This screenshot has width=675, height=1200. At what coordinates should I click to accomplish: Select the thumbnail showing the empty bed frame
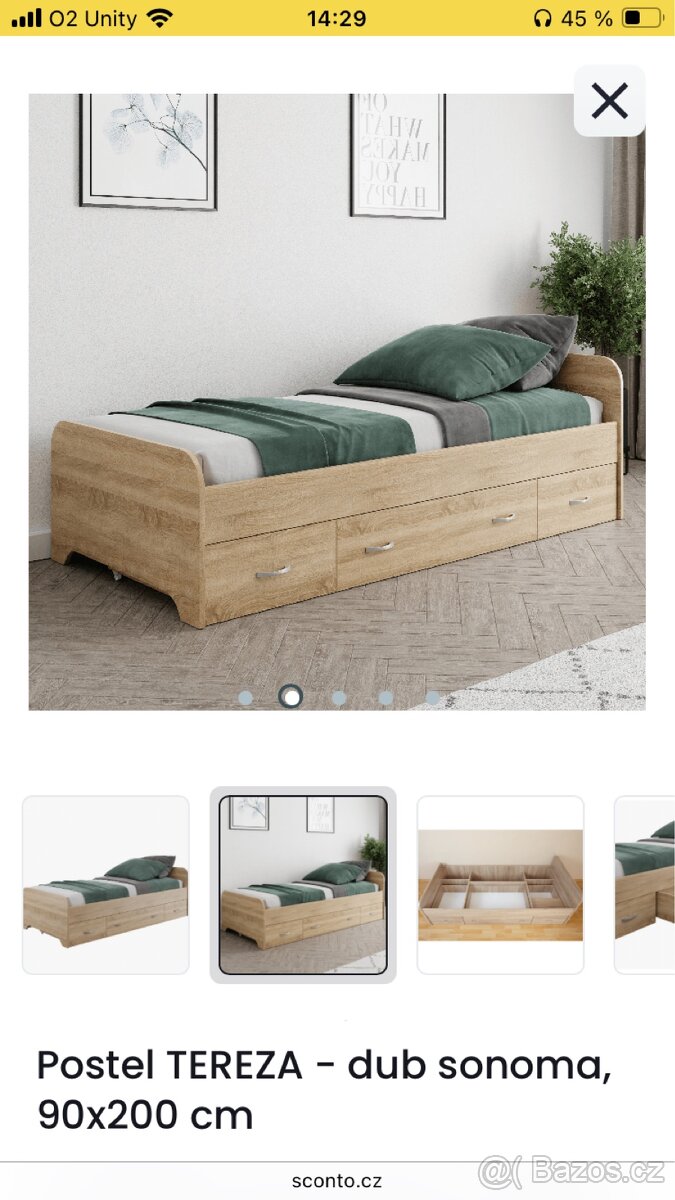tap(500, 885)
